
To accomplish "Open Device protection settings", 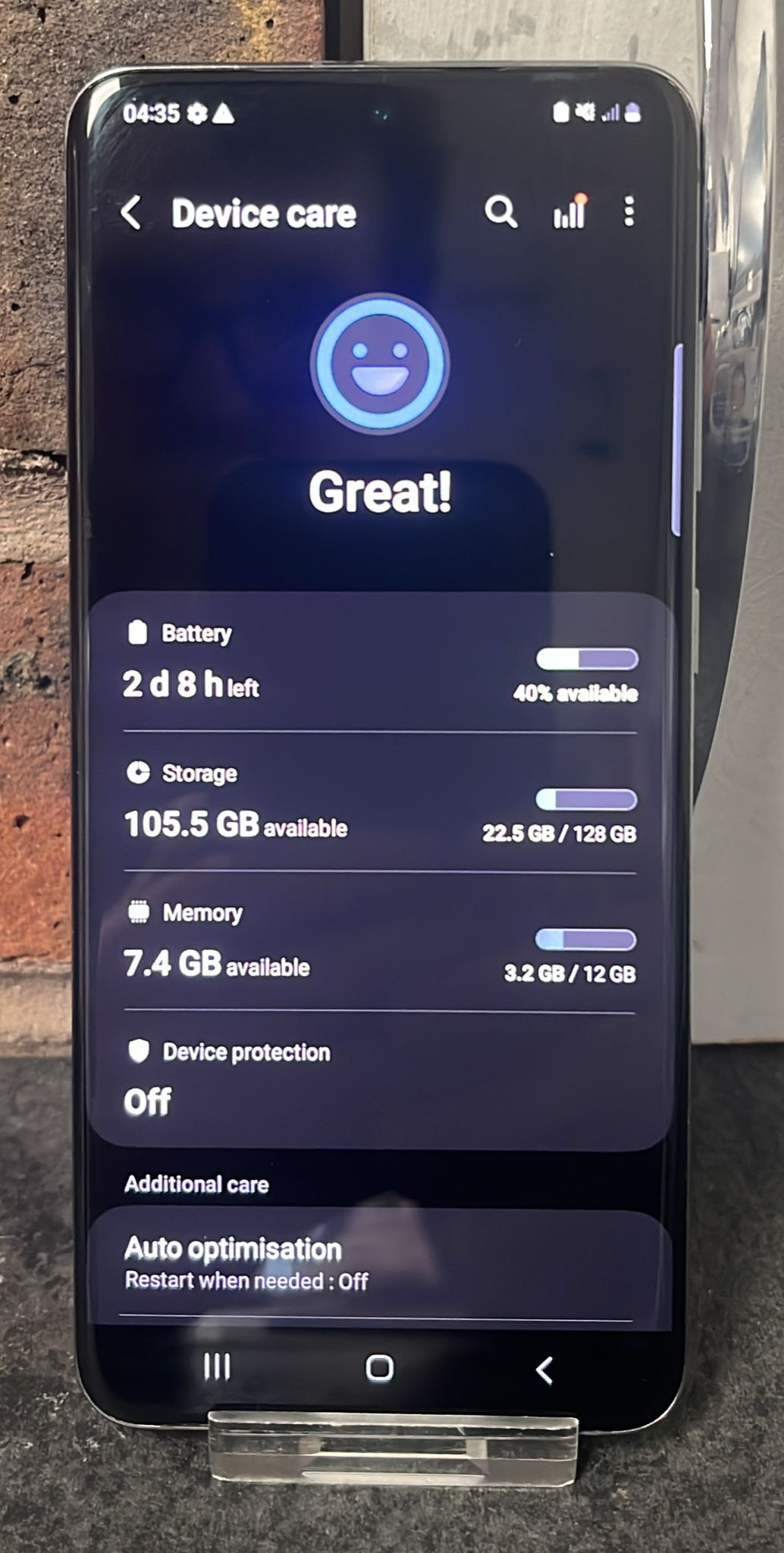I will [380, 1080].
